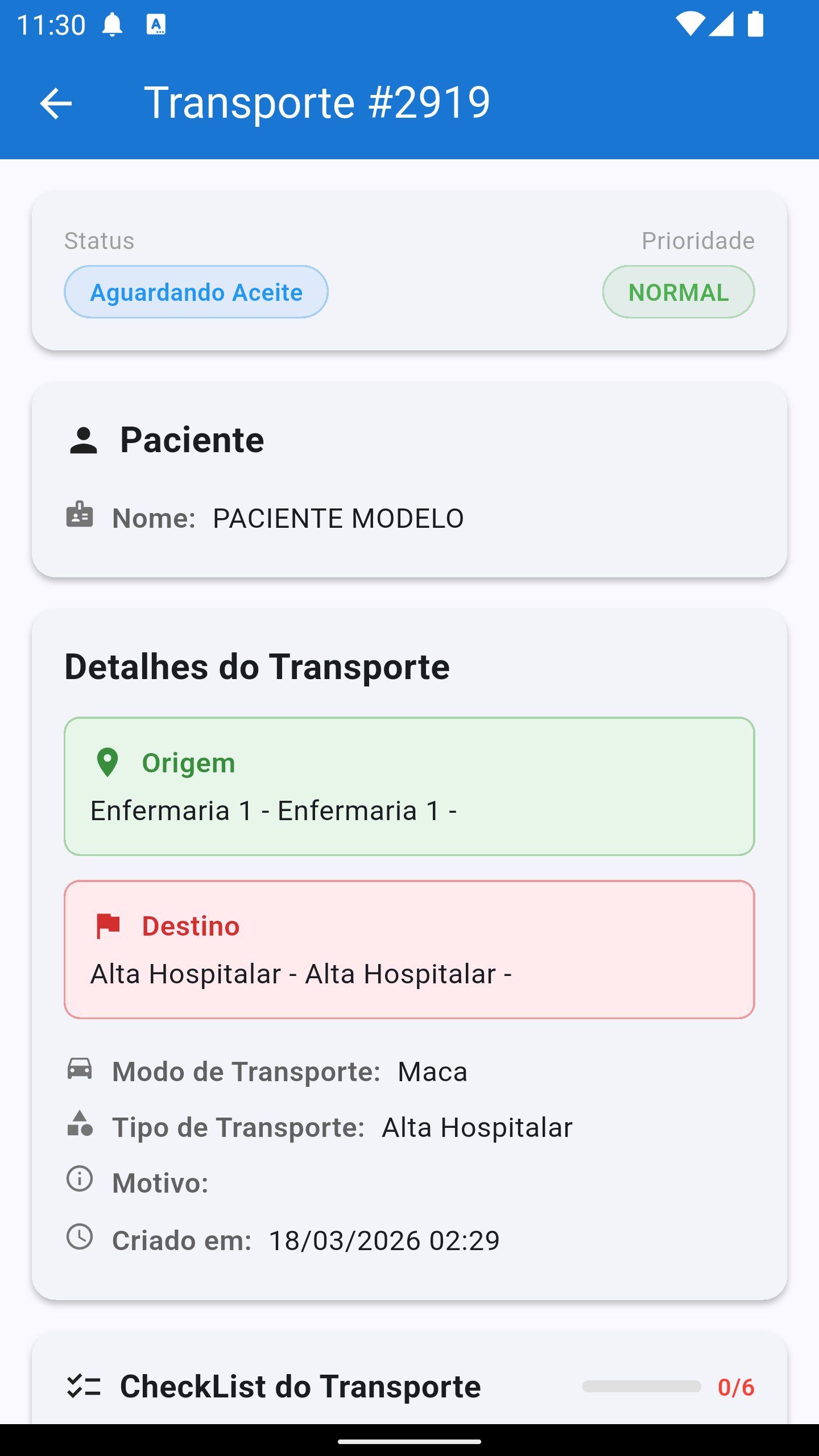Toggle the NORMAL priority chip
This screenshot has height=1456, width=819.
678,291
